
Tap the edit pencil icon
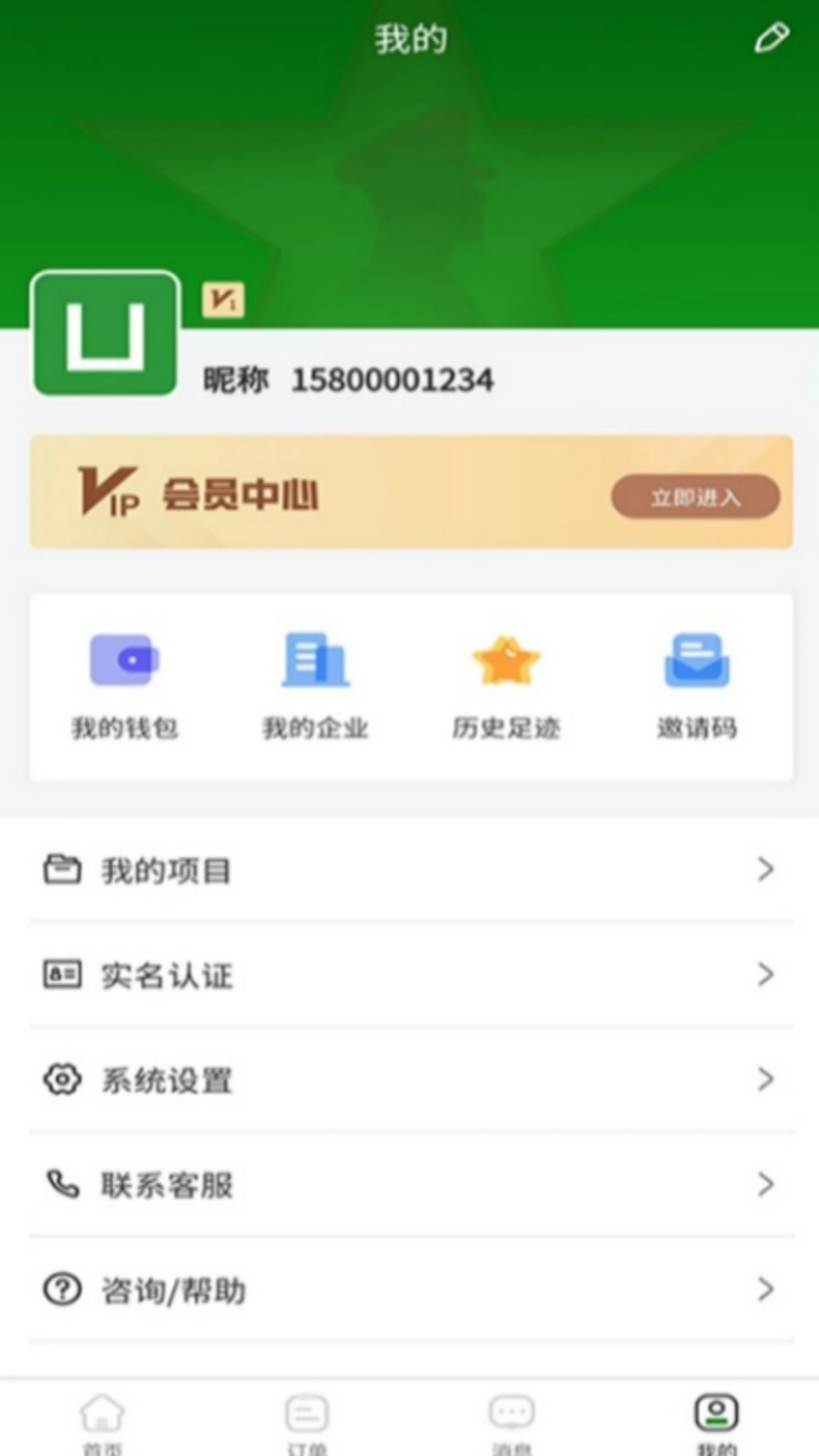tap(772, 36)
